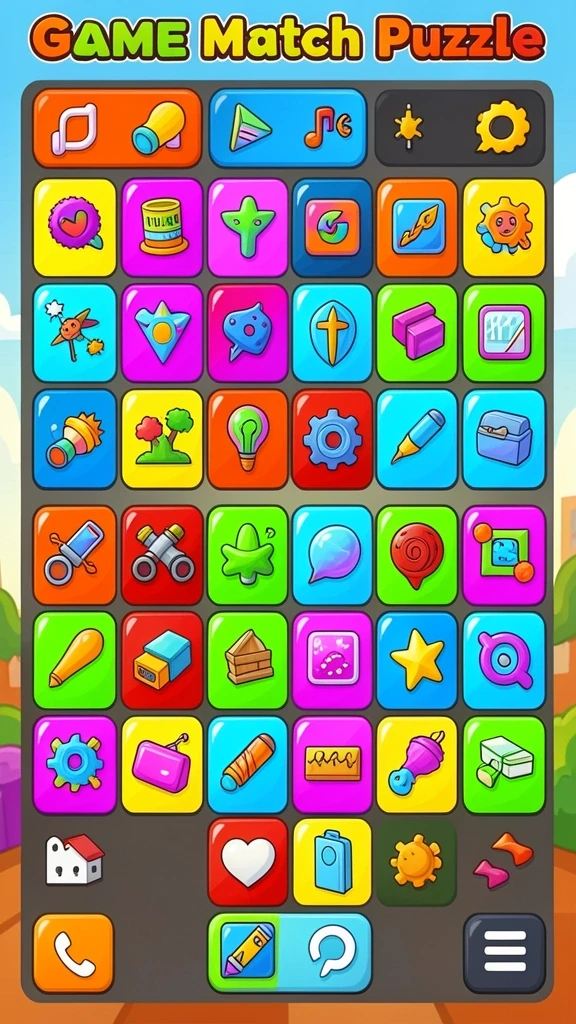The height and width of the screenshot is (1024, 576).
Task: Tap the red spiral balloon tile
Action: [x=417, y=554]
